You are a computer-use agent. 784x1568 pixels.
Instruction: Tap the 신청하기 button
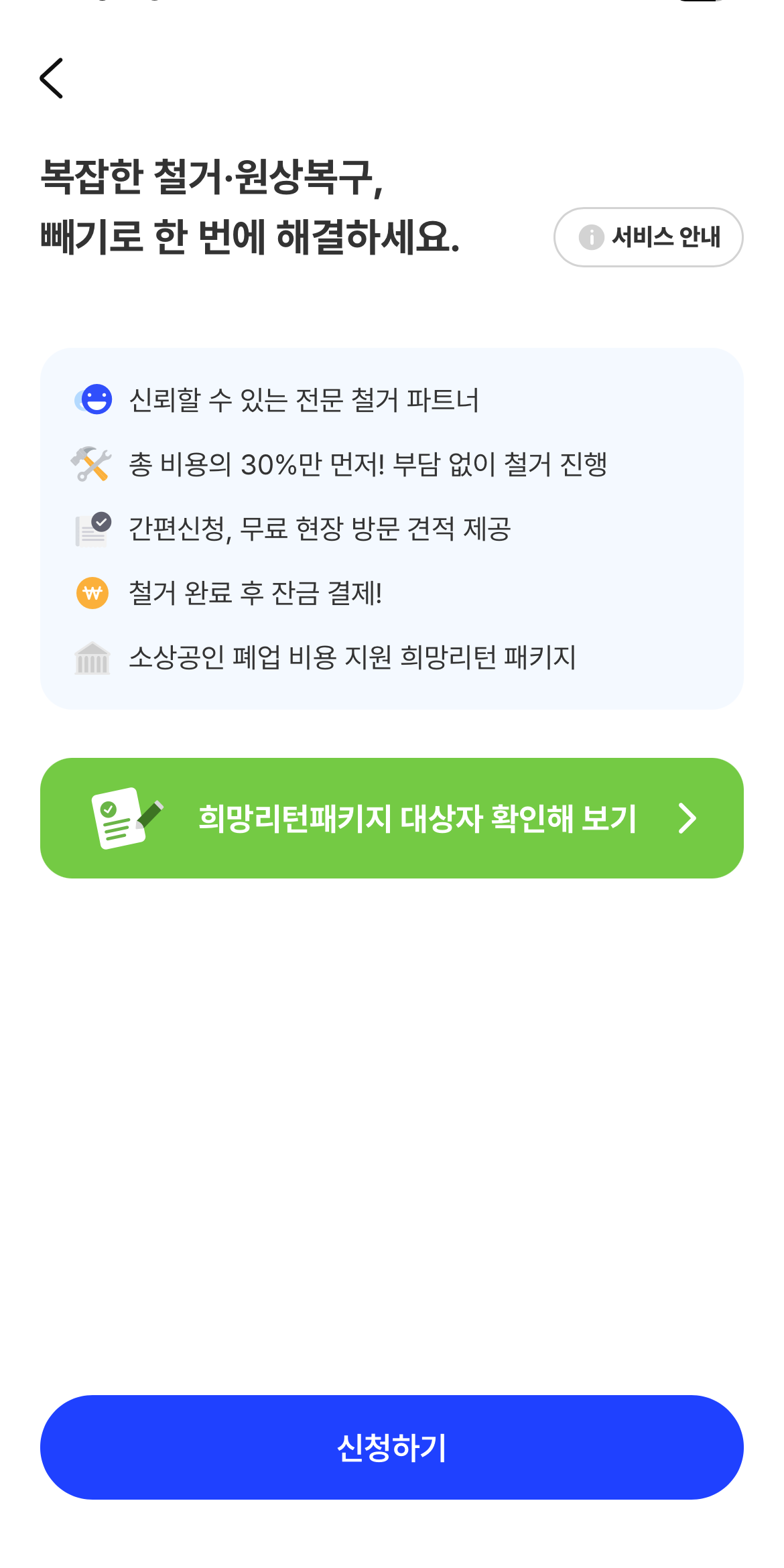(x=392, y=1447)
